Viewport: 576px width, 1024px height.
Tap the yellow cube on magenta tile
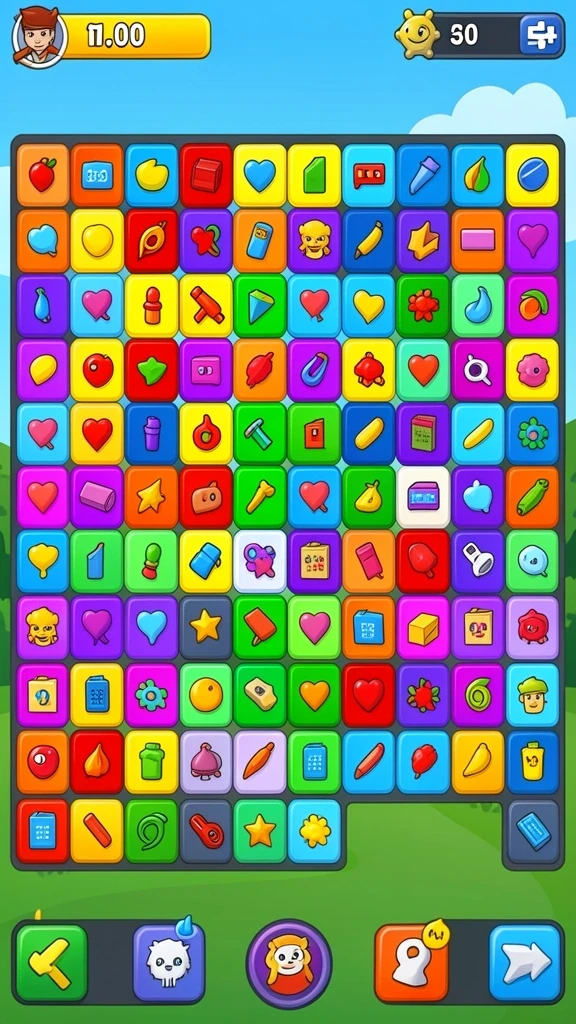(423, 627)
